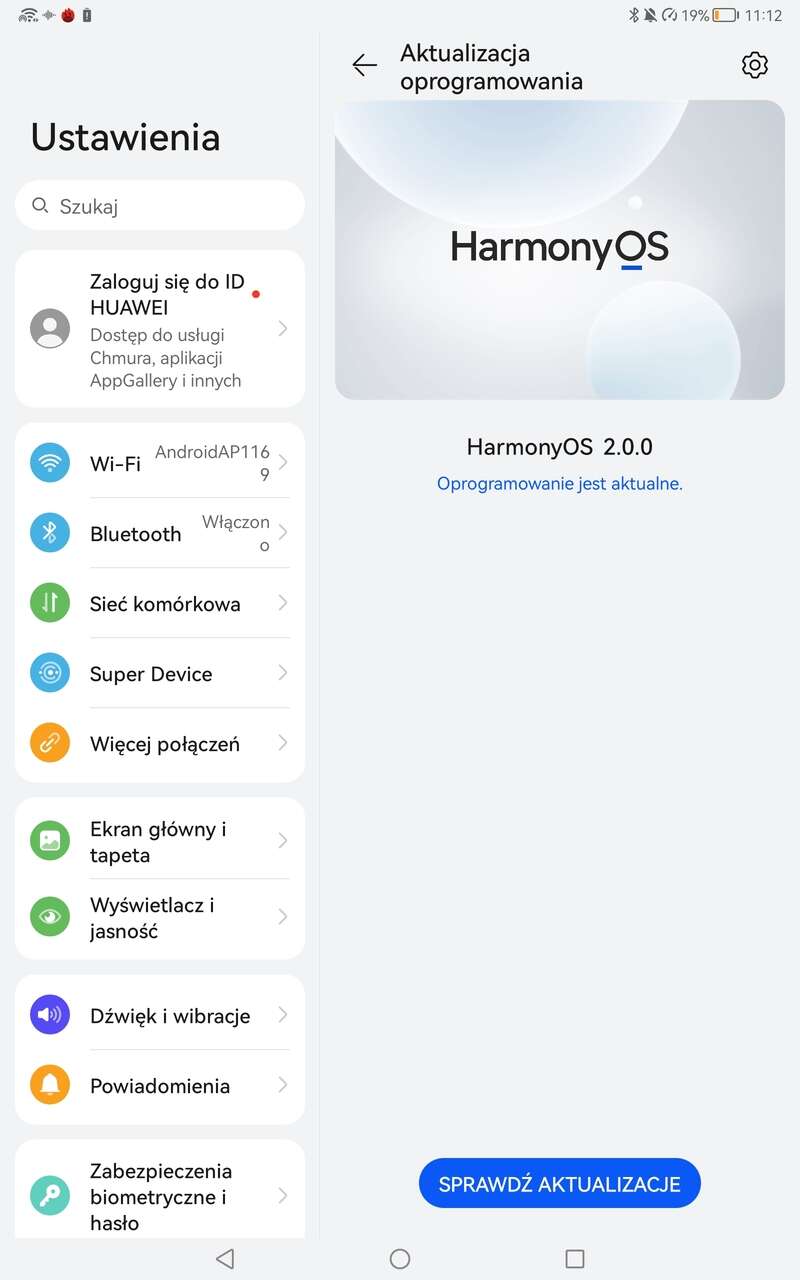
Task: Open Dźwięk i wibracje
Action: pyautogui.click(x=160, y=1015)
